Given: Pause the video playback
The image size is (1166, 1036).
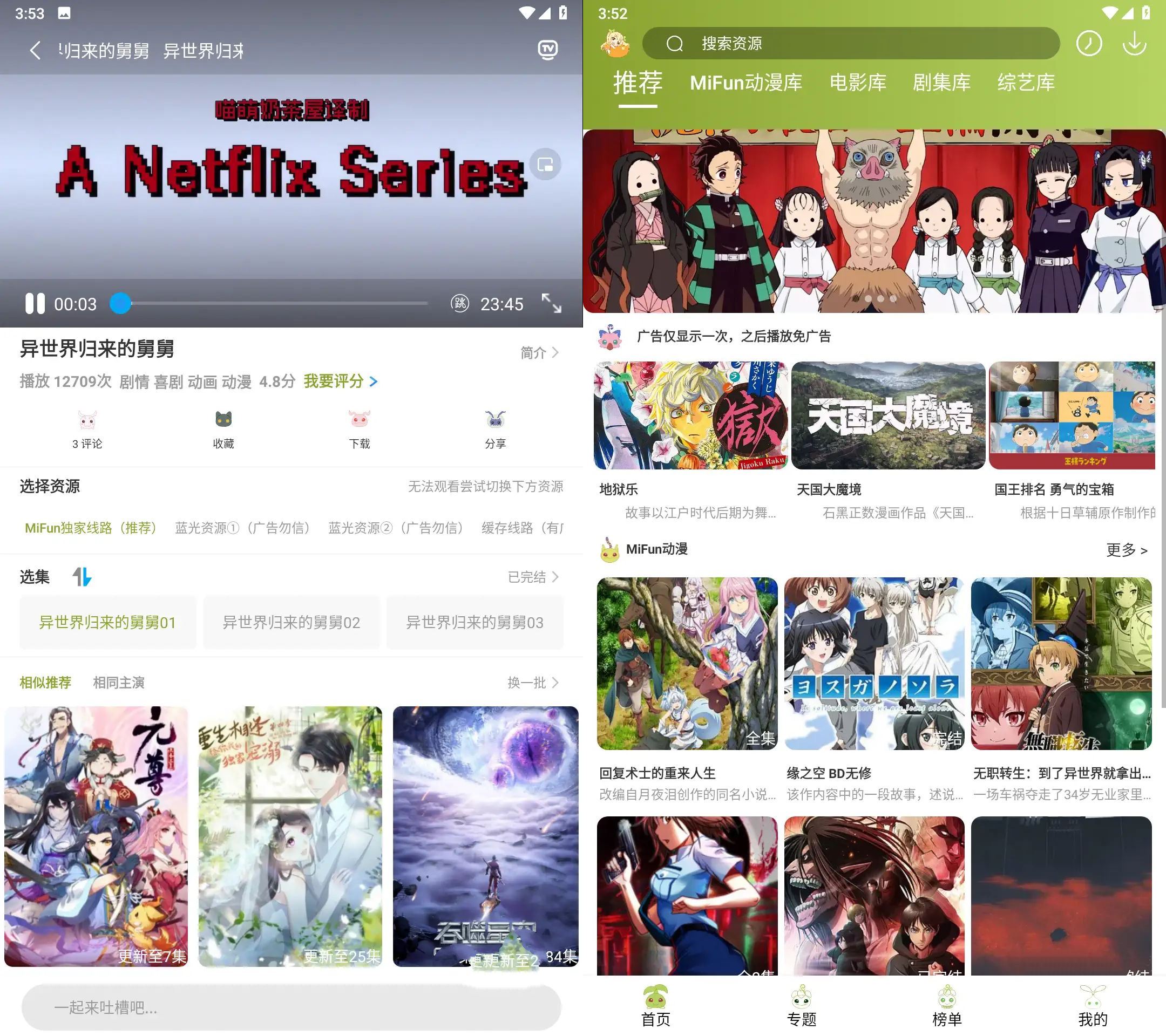Looking at the screenshot, I should point(34,304).
